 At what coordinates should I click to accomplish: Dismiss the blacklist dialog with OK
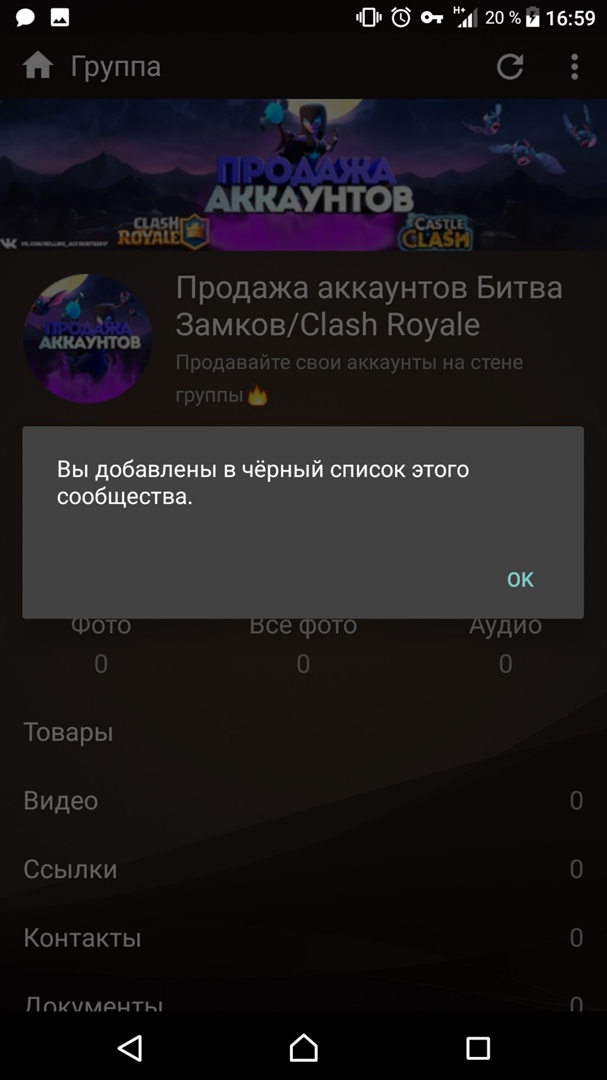[520, 580]
